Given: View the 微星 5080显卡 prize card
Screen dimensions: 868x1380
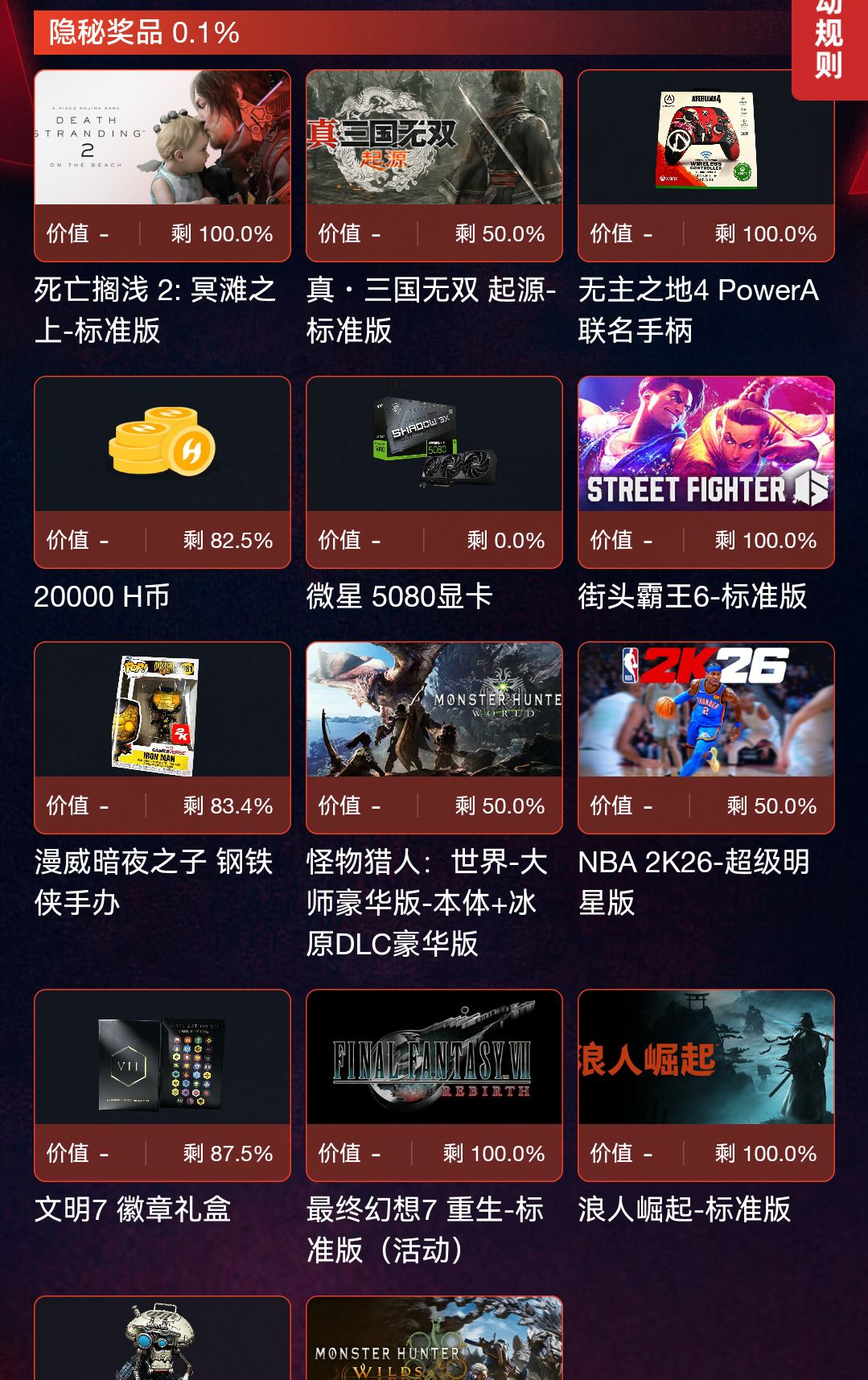Looking at the screenshot, I should [434, 472].
